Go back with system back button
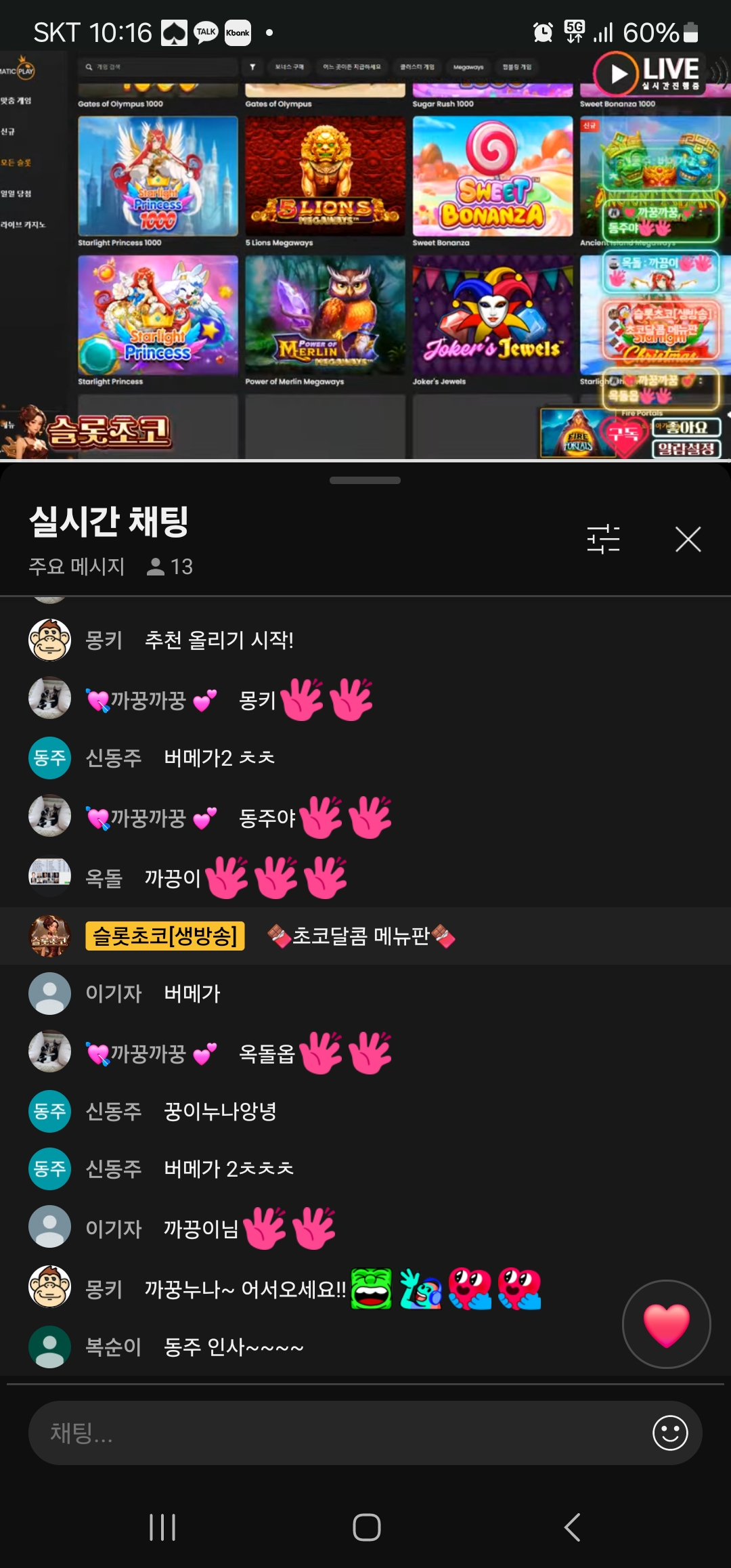This screenshot has height=1568, width=731. coord(572,1527)
